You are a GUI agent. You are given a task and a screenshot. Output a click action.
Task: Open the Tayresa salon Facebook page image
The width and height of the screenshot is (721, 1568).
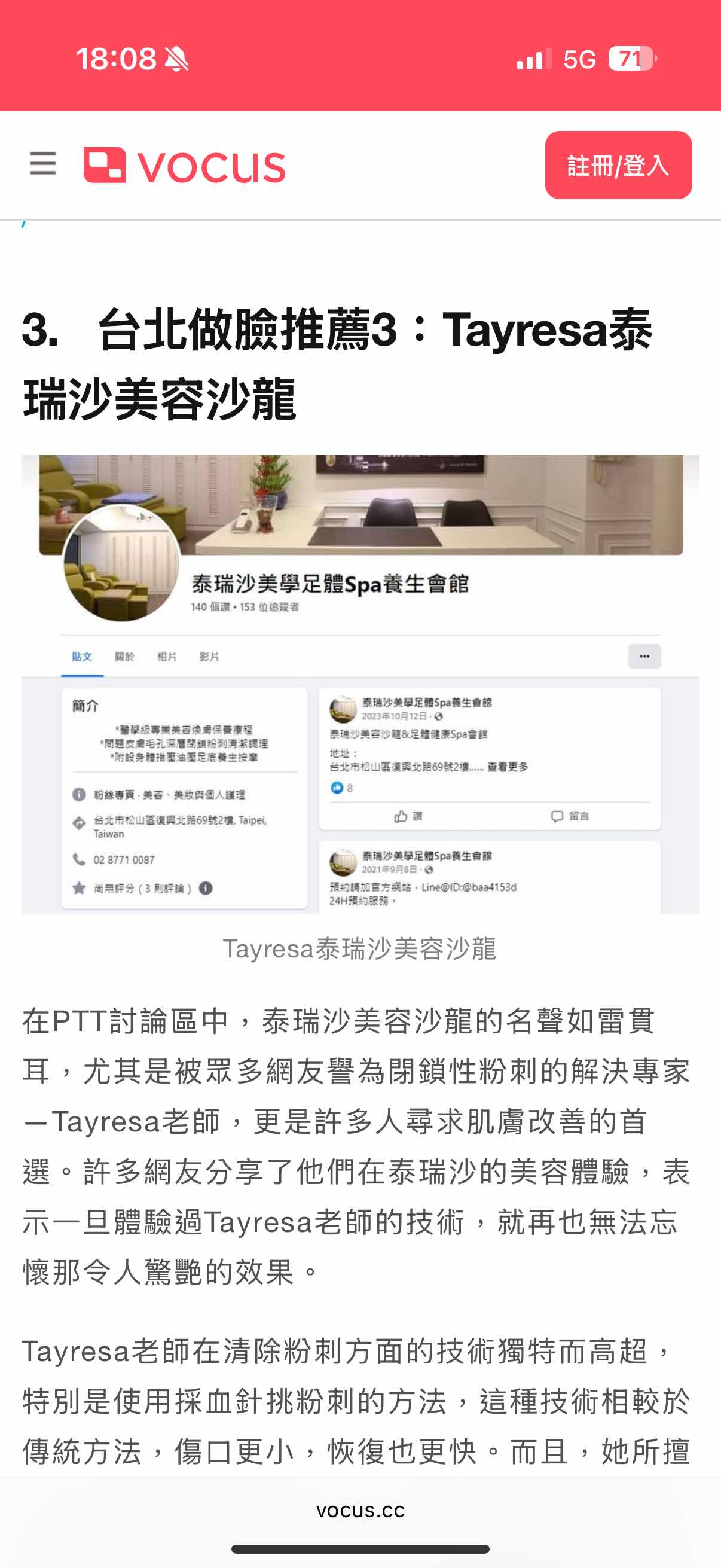[x=360, y=684]
